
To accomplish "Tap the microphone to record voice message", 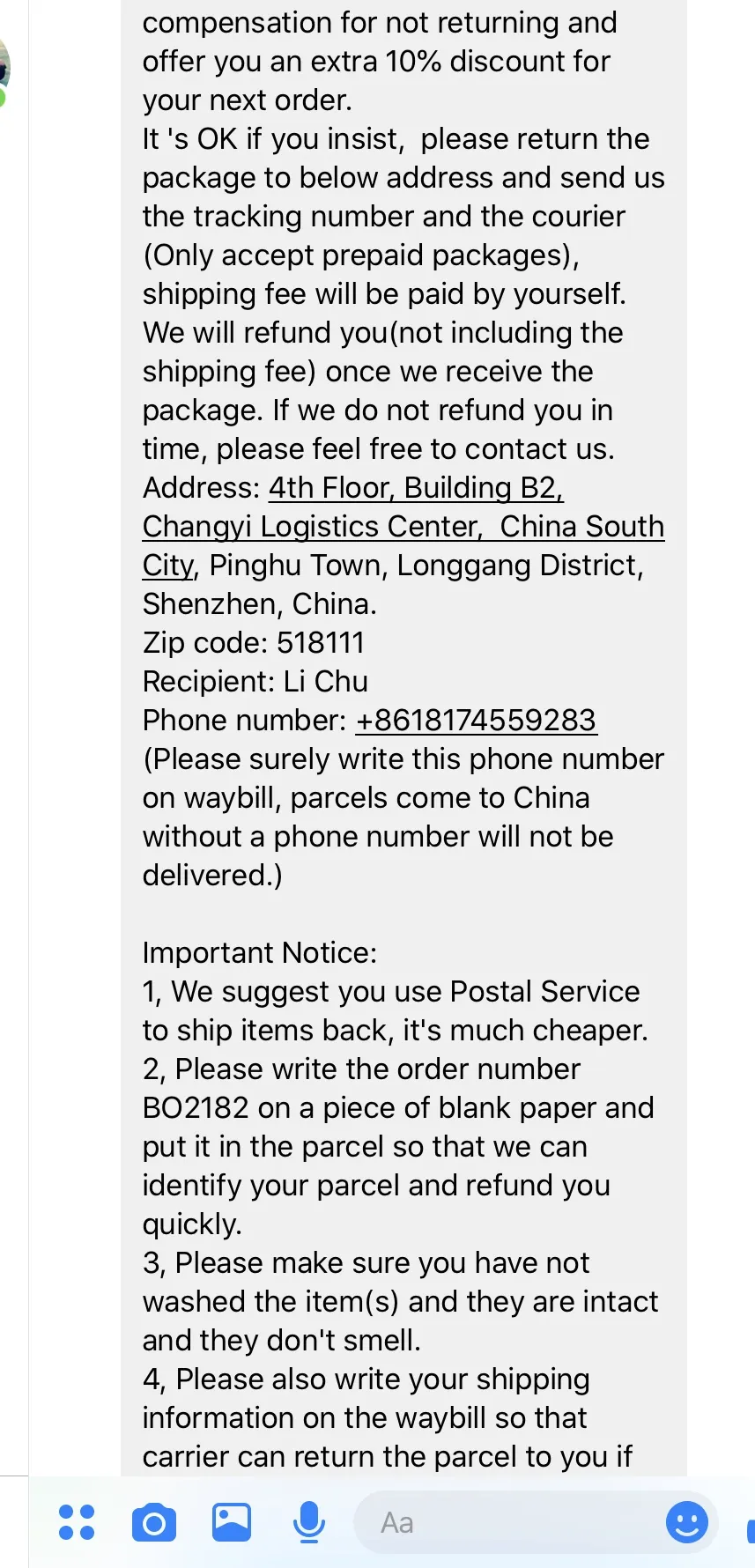I will click(x=308, y=1523).
